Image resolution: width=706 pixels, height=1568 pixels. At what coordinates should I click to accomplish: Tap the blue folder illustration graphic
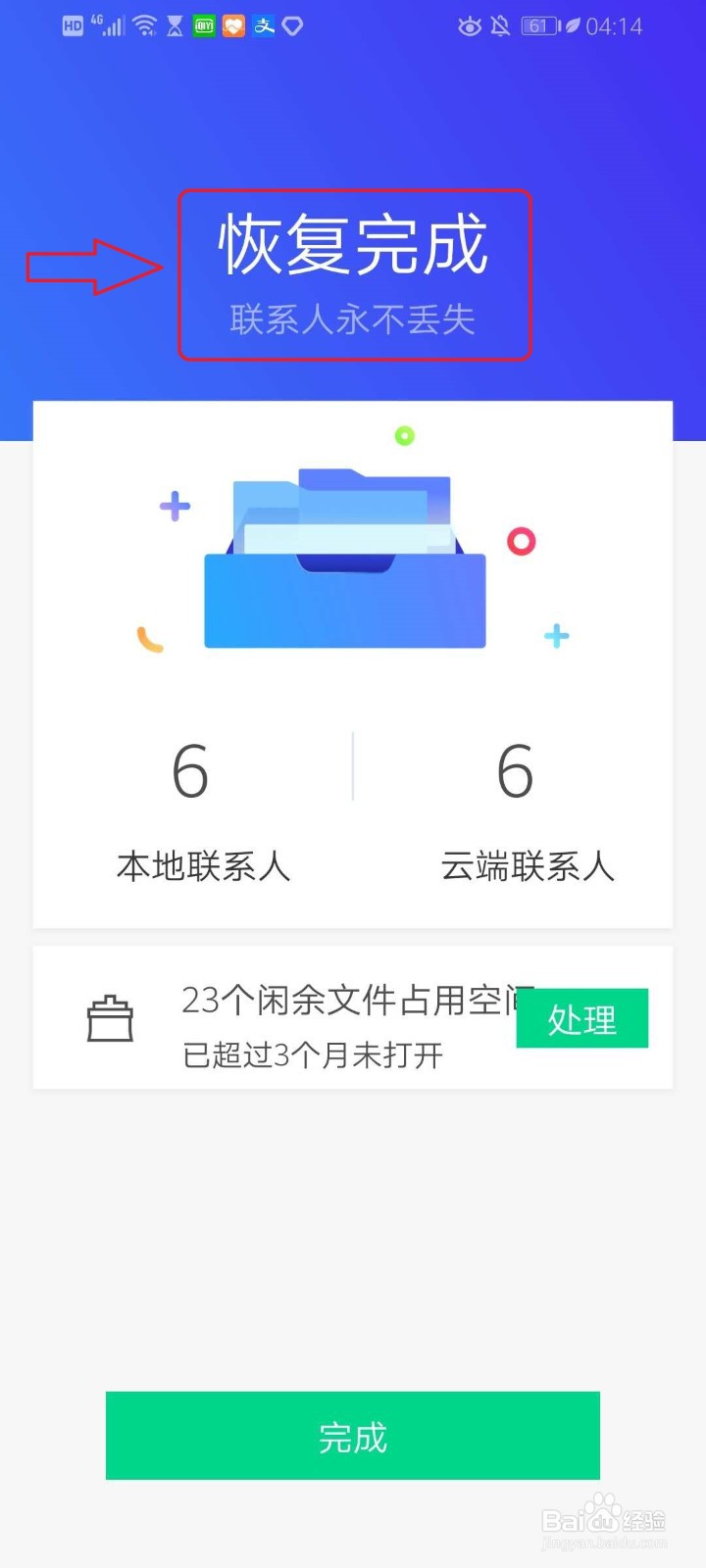[343, 559]
